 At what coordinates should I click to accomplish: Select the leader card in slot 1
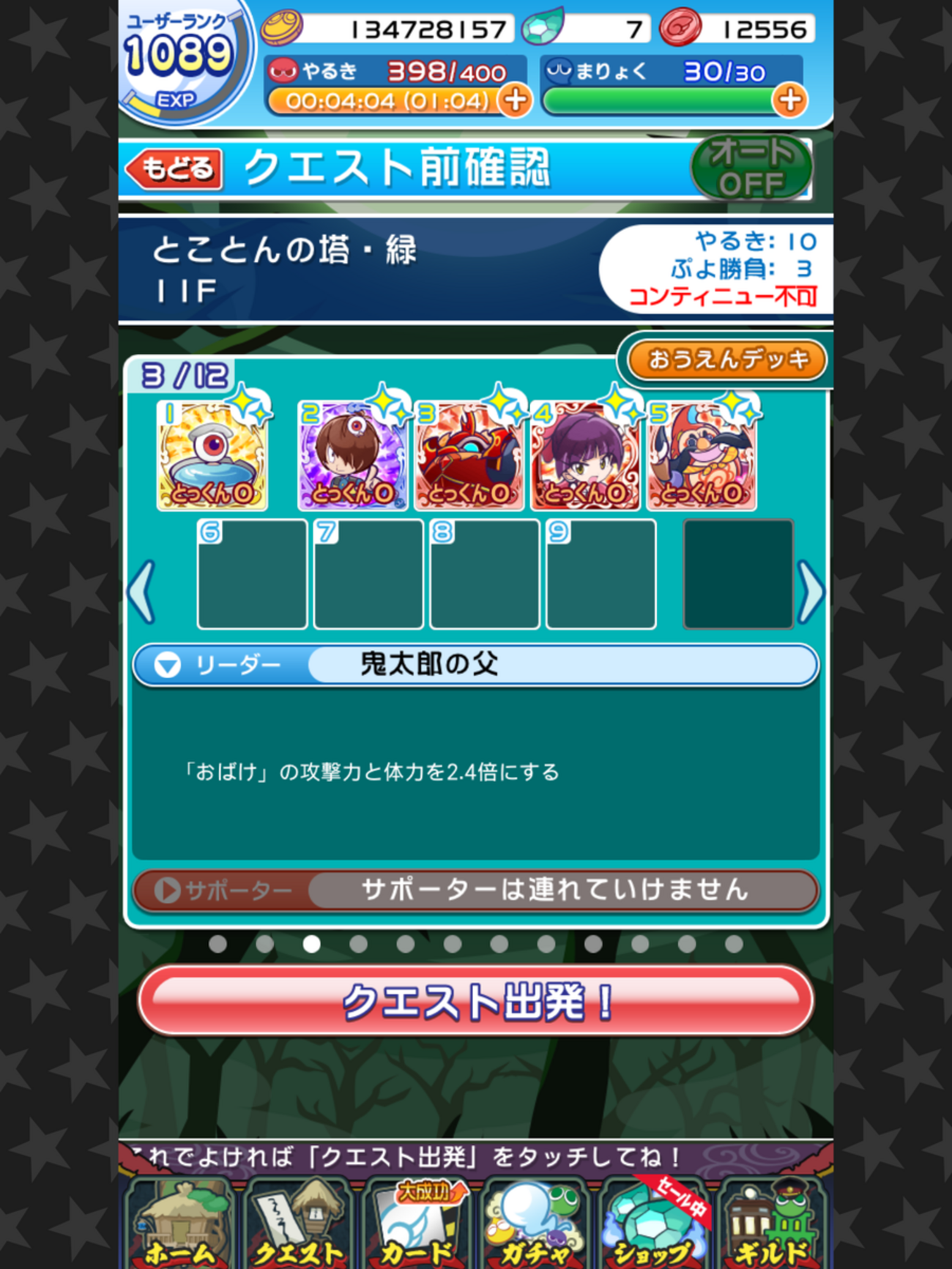[212, 455]
